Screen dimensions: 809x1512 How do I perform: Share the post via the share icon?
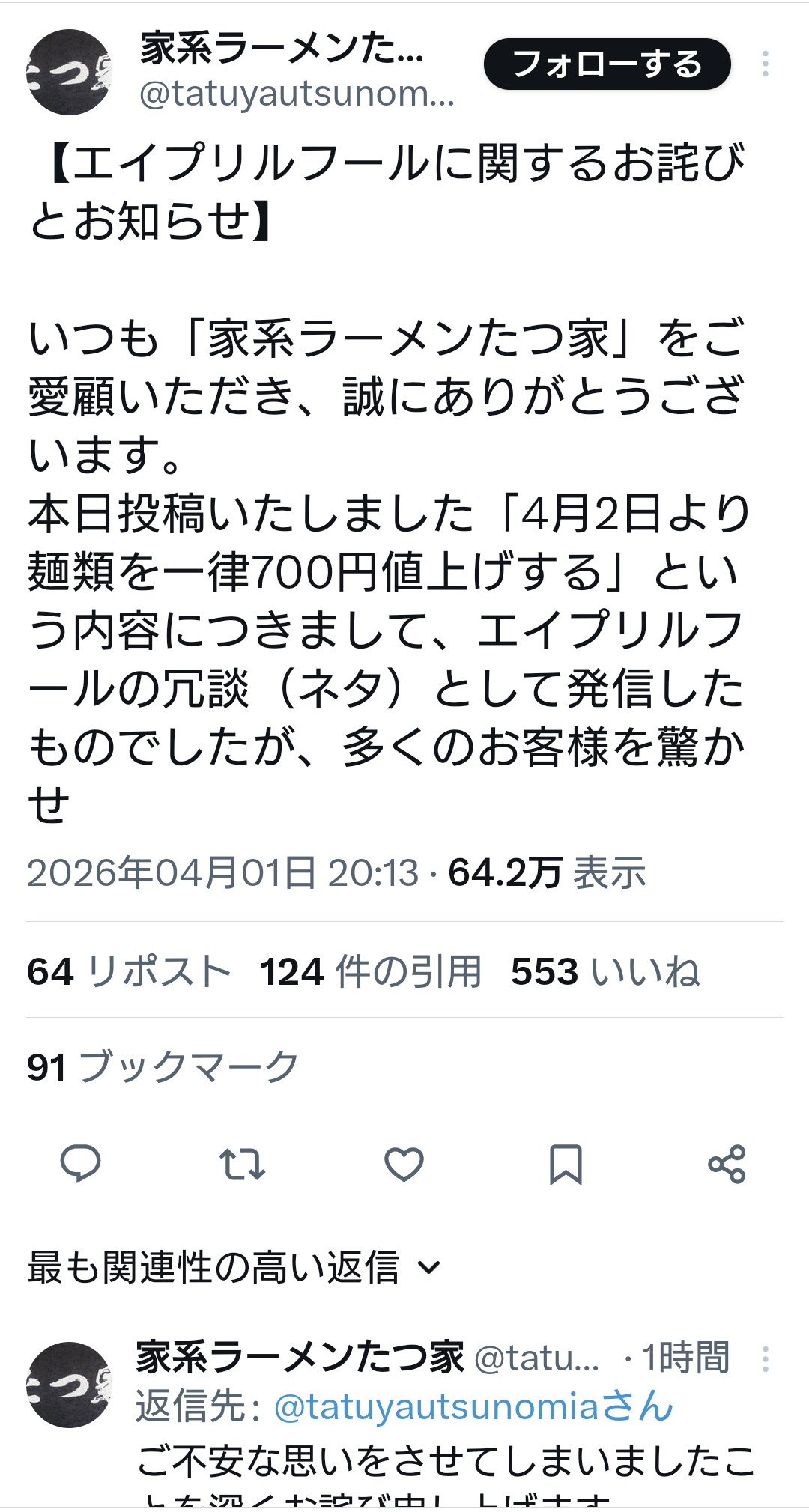click(x=727, y=1164)
